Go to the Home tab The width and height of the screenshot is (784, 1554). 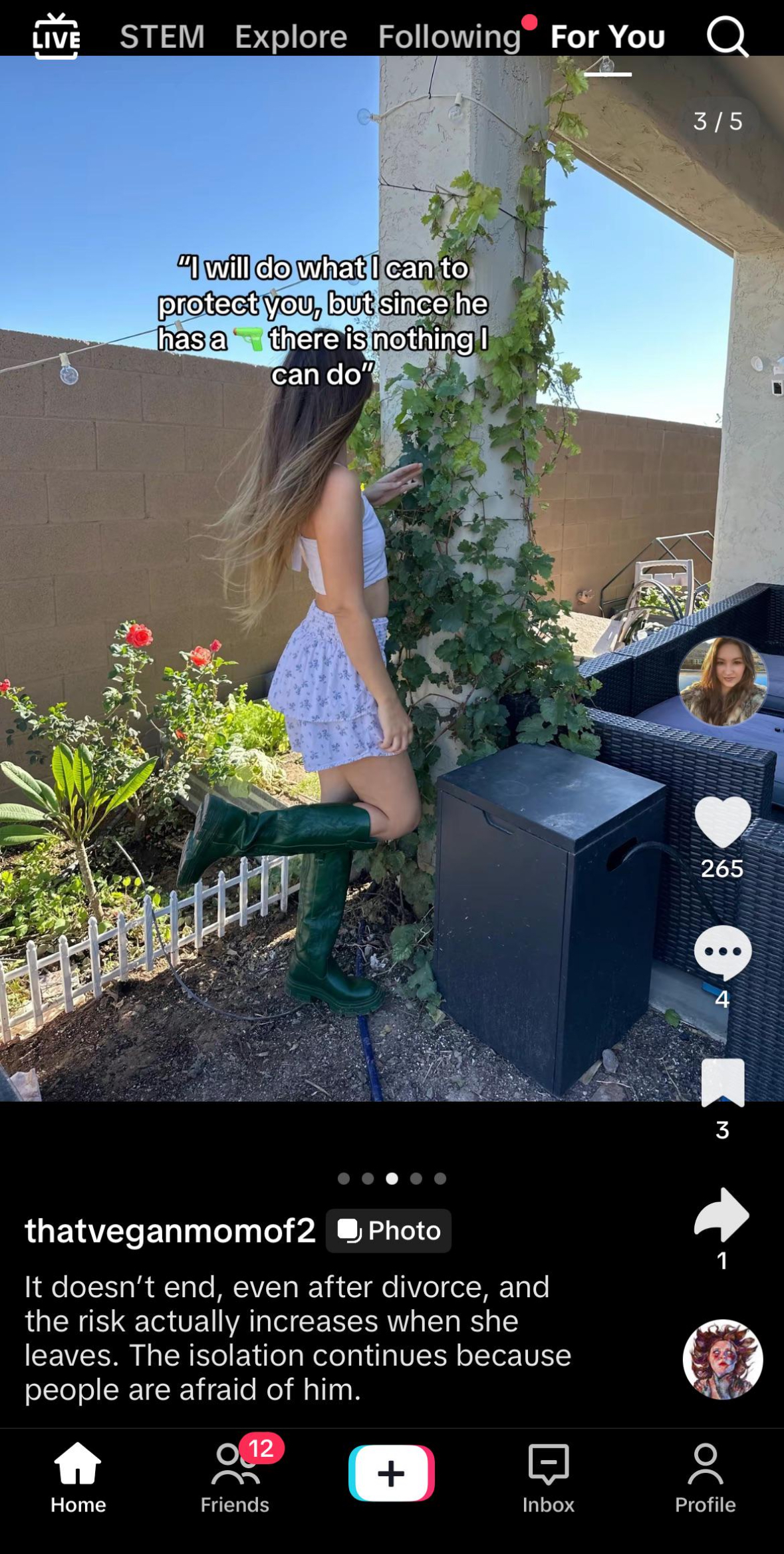(x=78, y=1478)
